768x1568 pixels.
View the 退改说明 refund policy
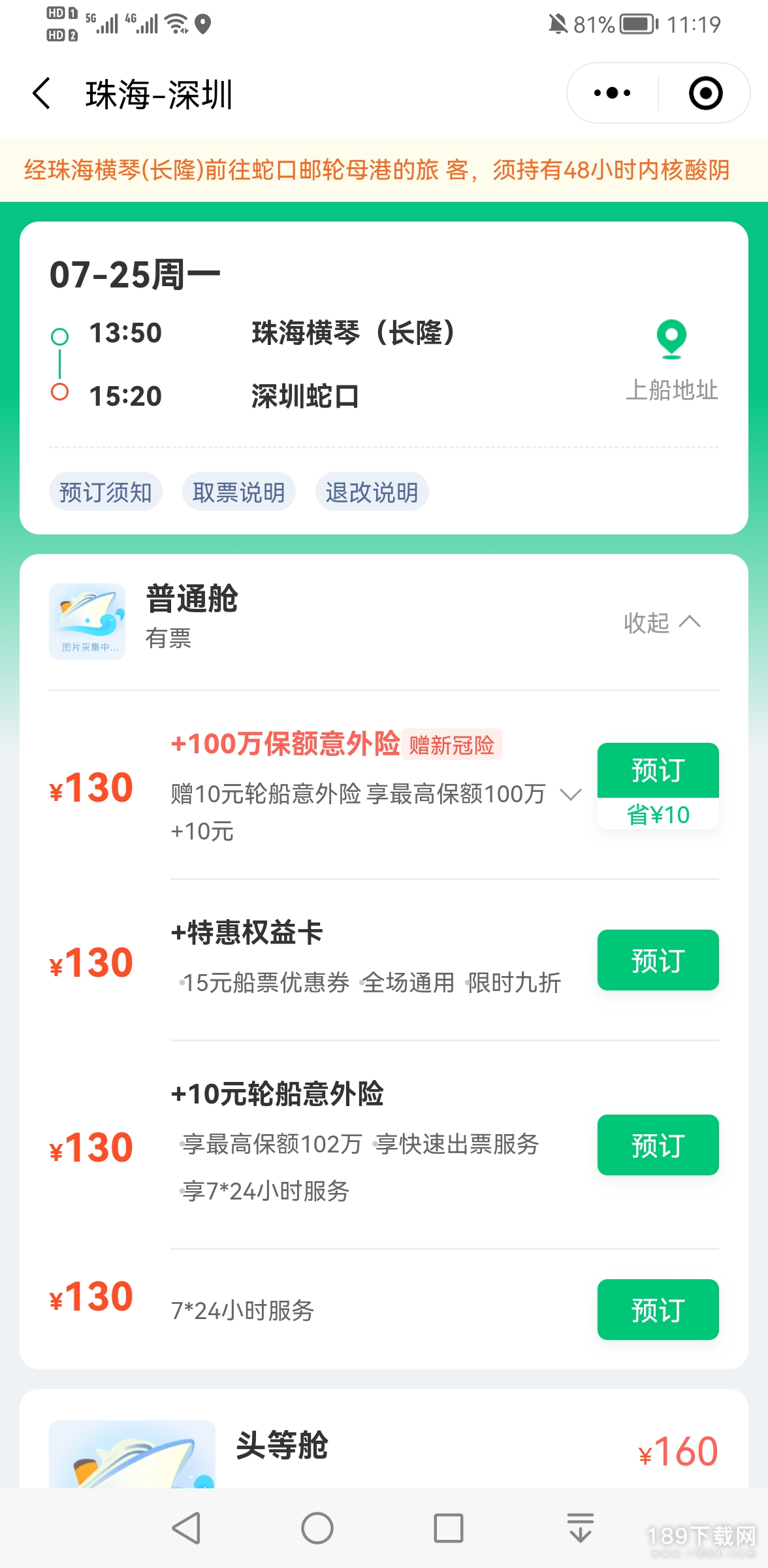(372, 492)
